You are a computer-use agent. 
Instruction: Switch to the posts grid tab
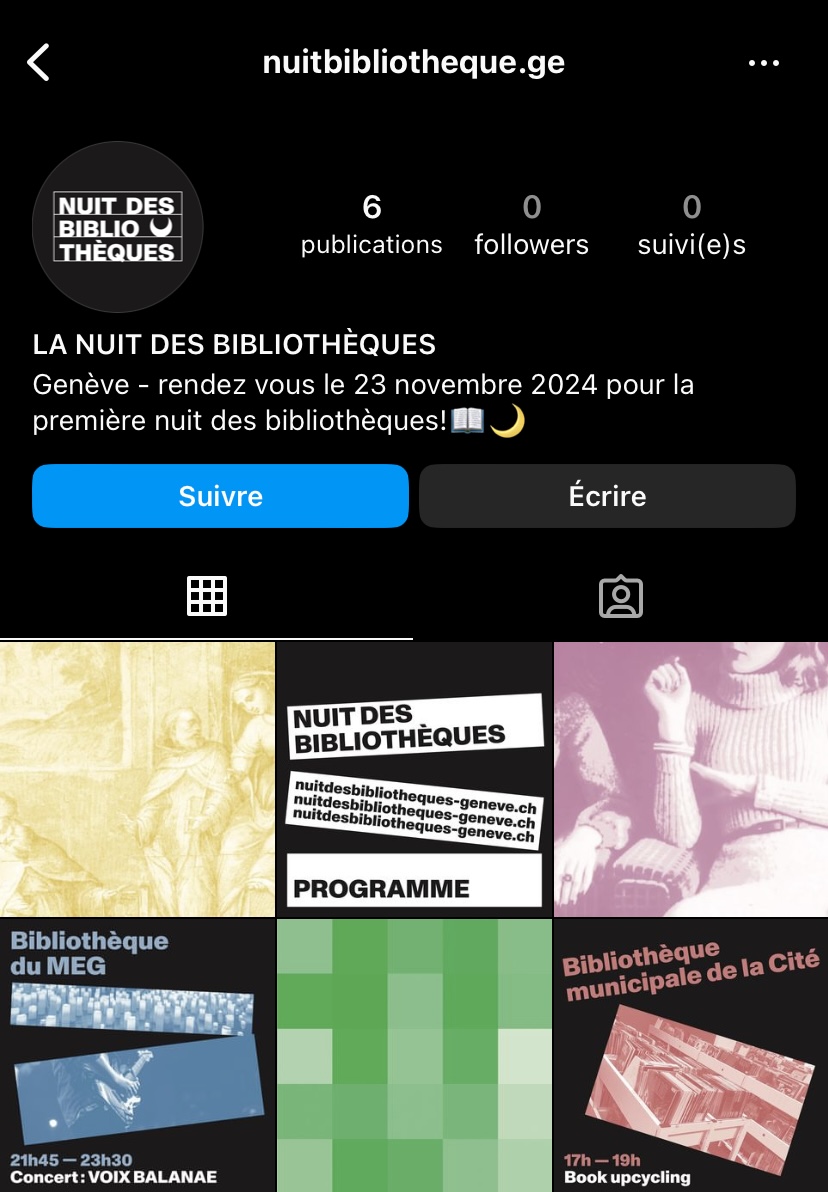pyautogui.click(x=207, y=597)
